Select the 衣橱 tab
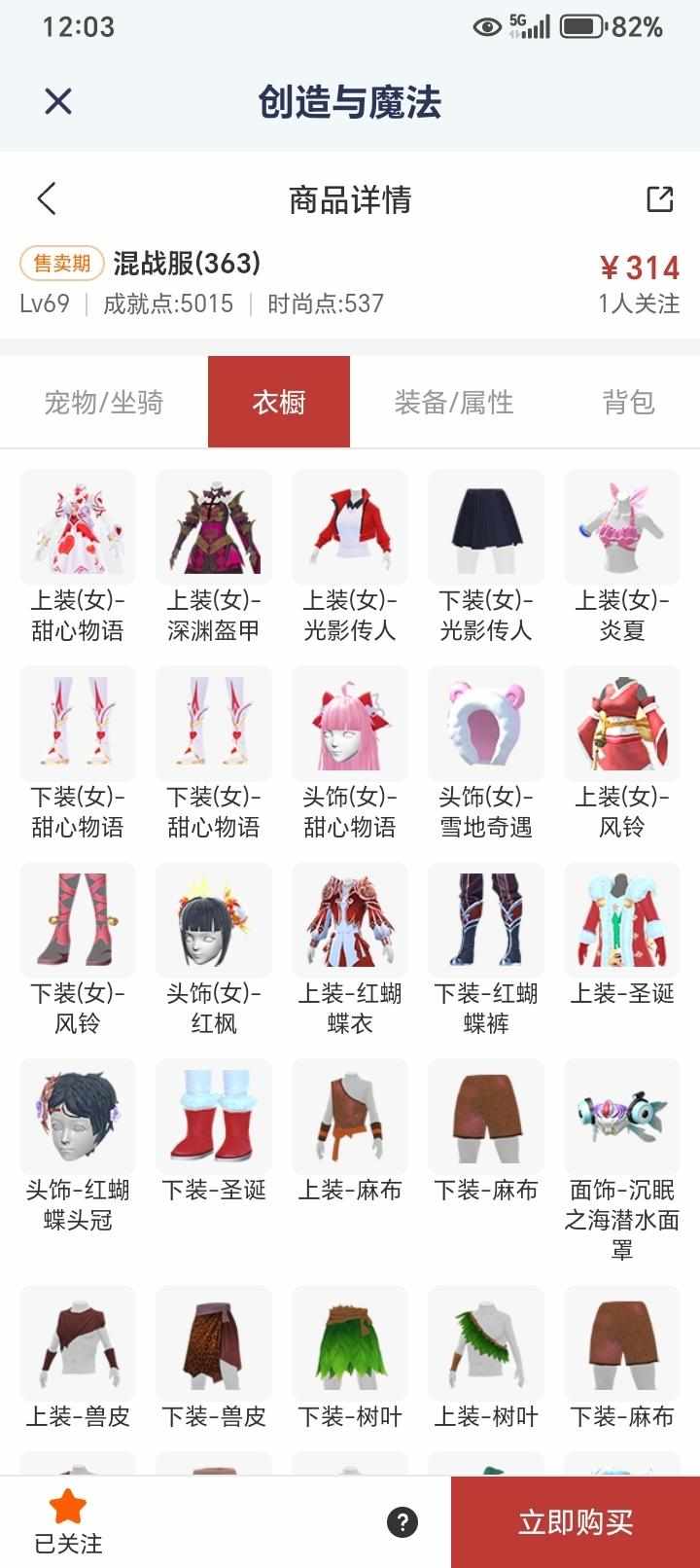The width and height of the screenshot is (700, 1568). 279,402
